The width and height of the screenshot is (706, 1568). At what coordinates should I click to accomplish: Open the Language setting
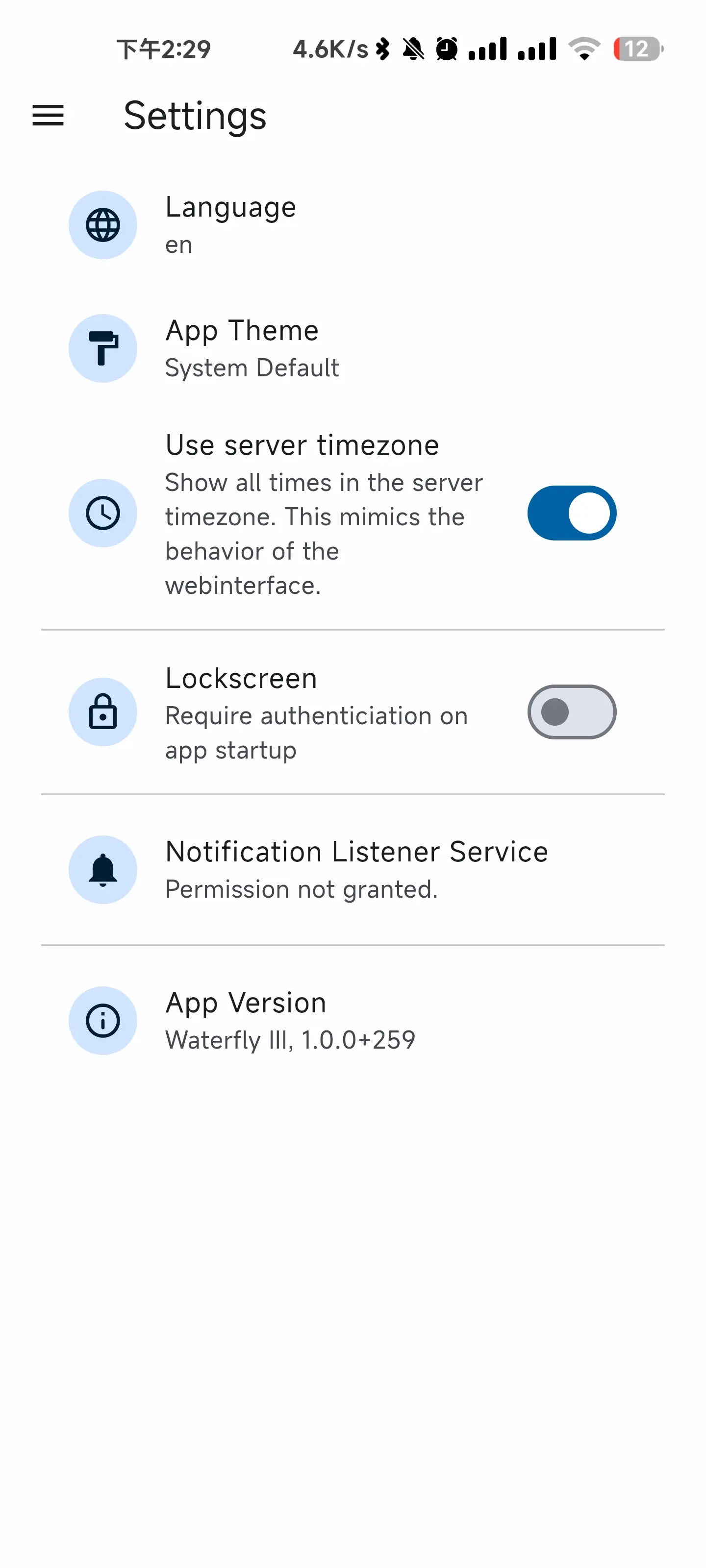352,225
